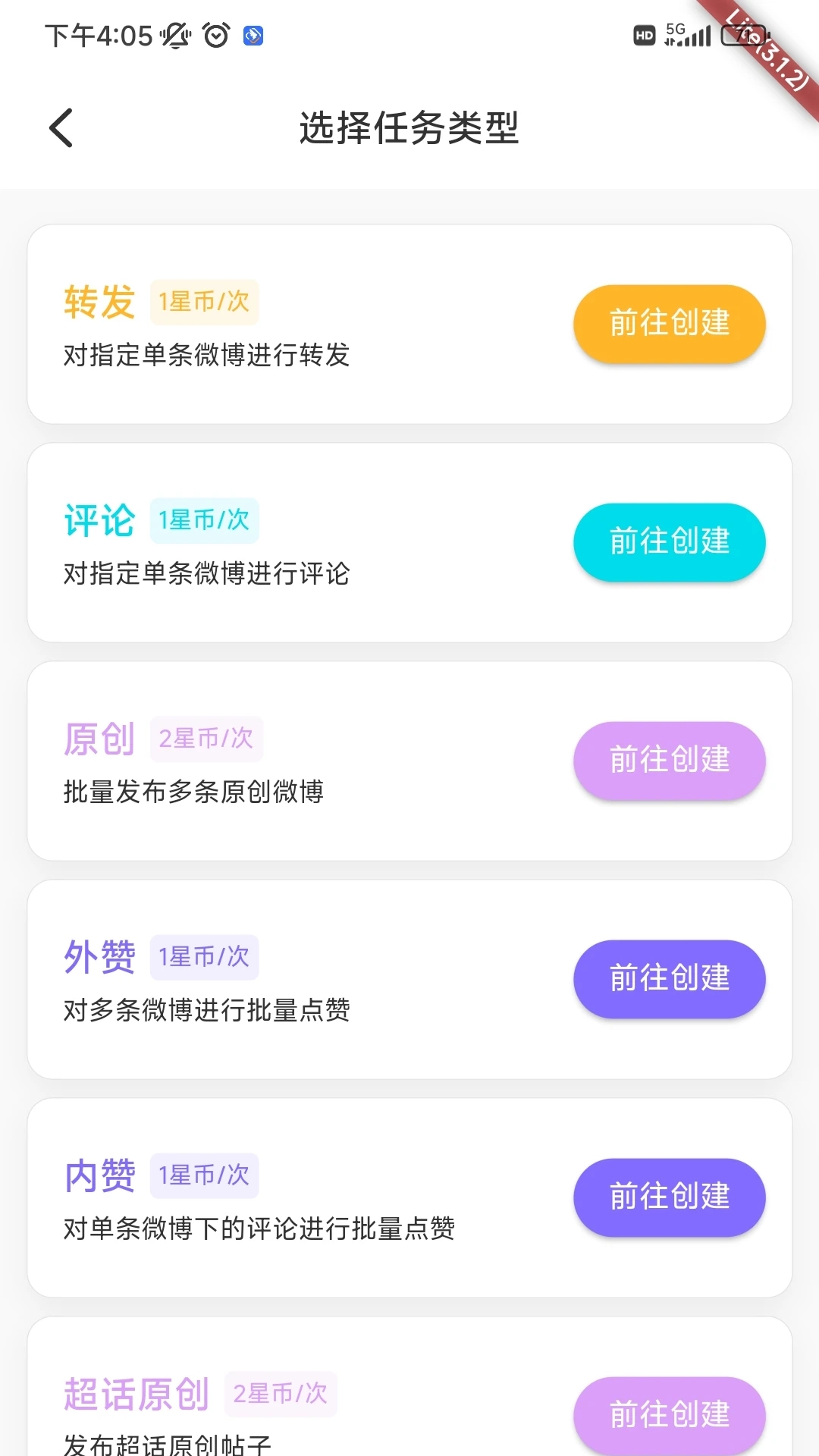
Task: Tap the 1星币/次 price tag beside 评论
Action: tap(204, 520)
